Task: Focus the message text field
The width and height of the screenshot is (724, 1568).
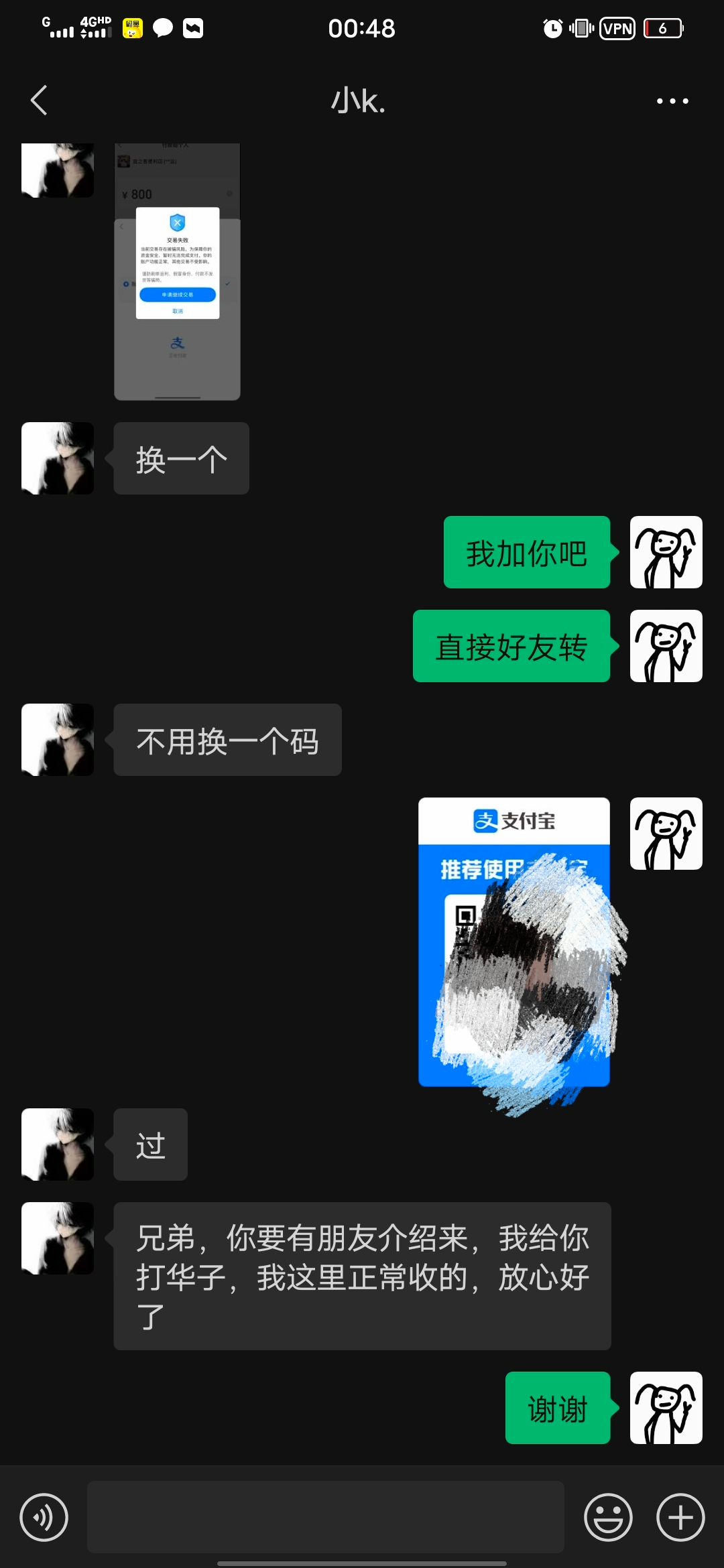Action: point(326,1517)
